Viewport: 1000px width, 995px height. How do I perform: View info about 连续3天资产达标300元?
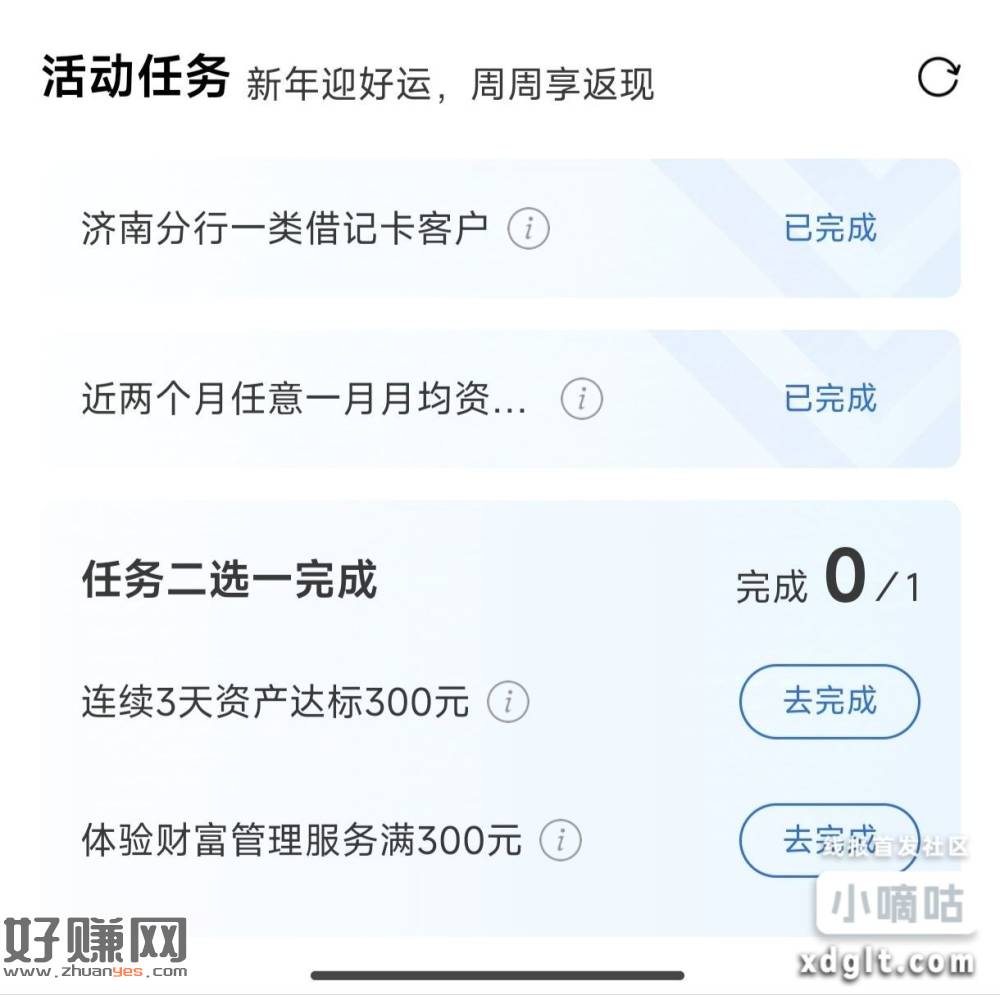click(508, 703)
